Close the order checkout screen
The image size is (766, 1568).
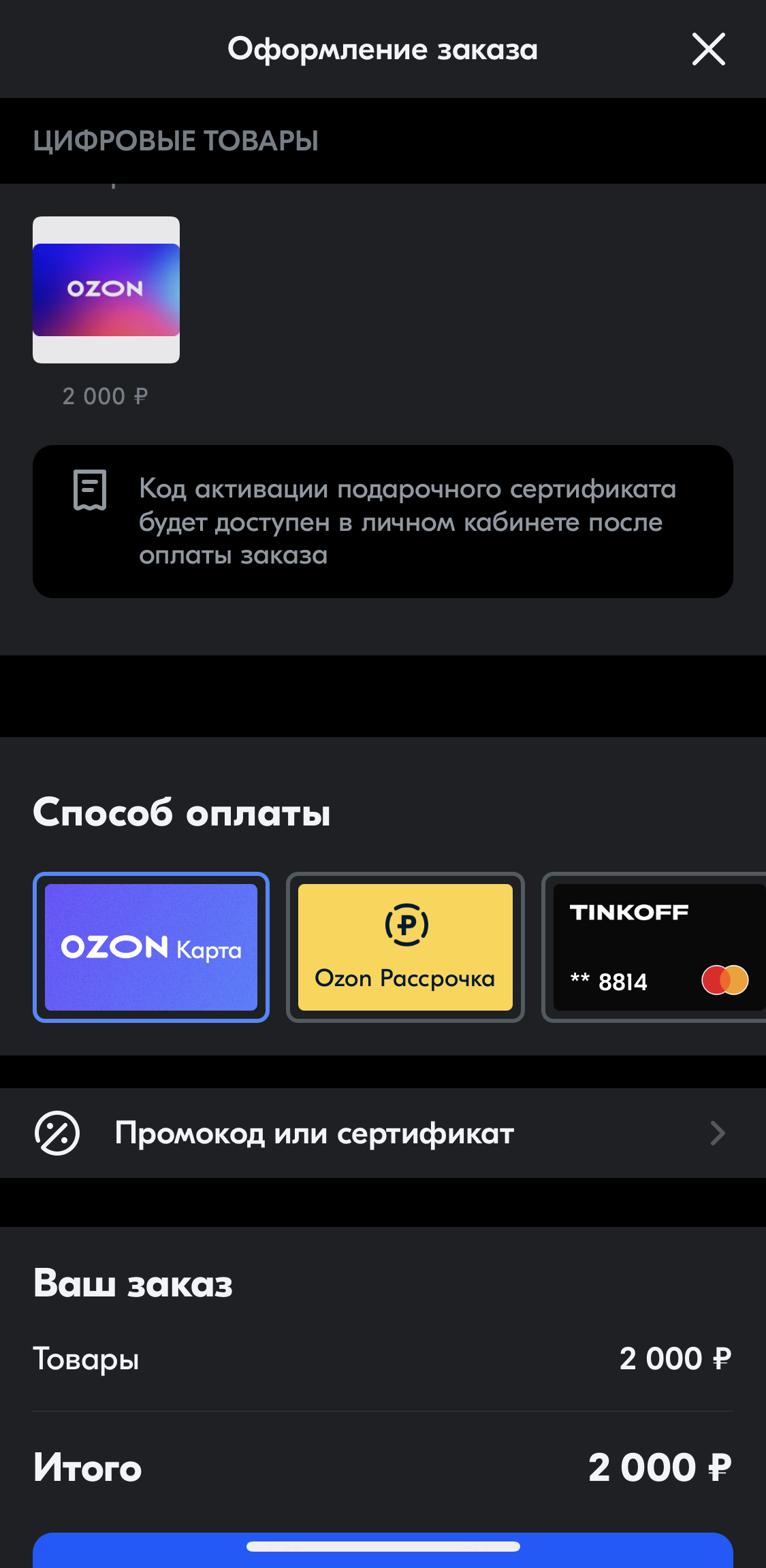[708, 49]
